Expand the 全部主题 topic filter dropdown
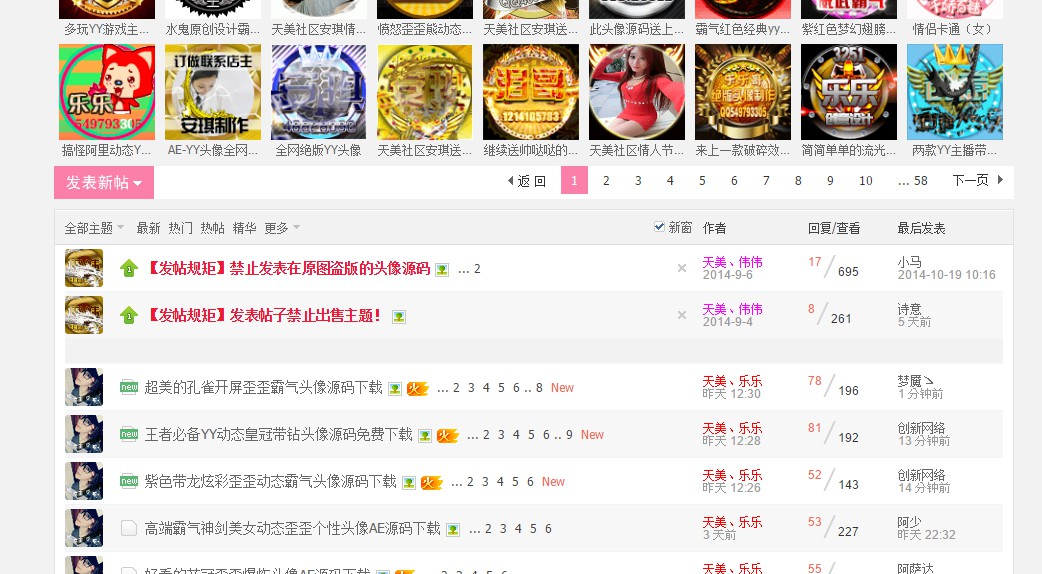Screen dimensions: 1042x574 click(x=94, y=228)
